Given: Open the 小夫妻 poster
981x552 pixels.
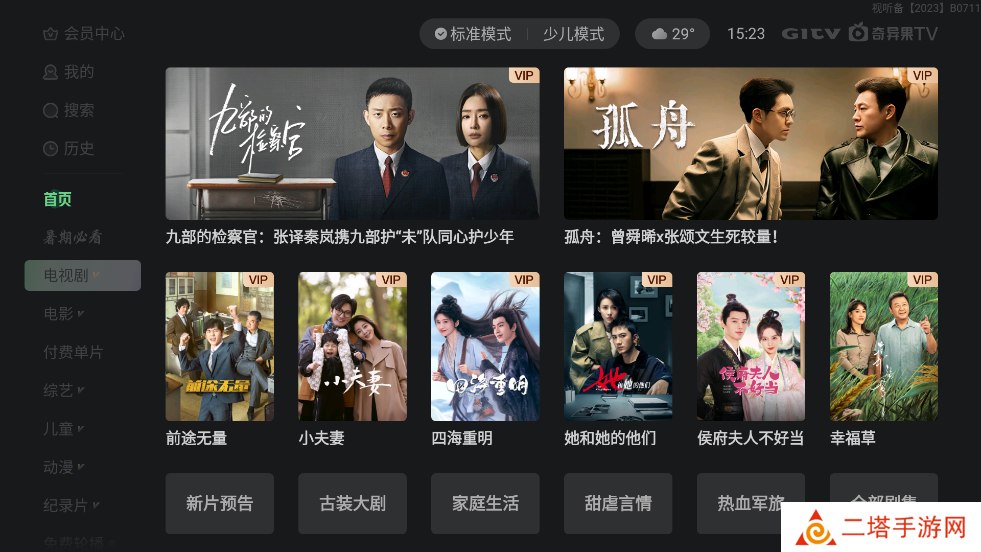Looking at the screenshot, I should tap(352, 347).
